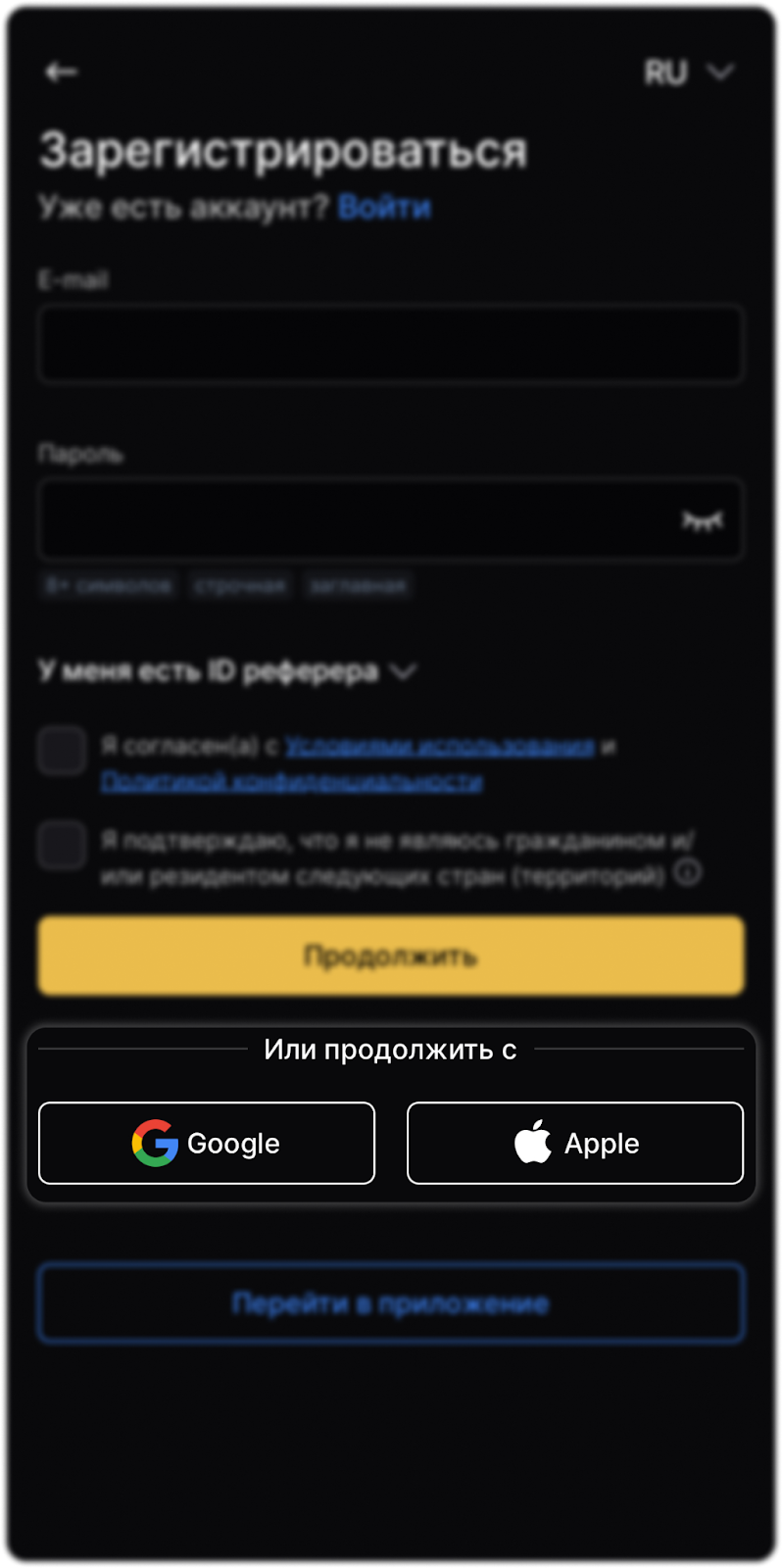Open the info icon about restricted countries
Viewport: 782px width, 1568px height.
pos(689,872)
